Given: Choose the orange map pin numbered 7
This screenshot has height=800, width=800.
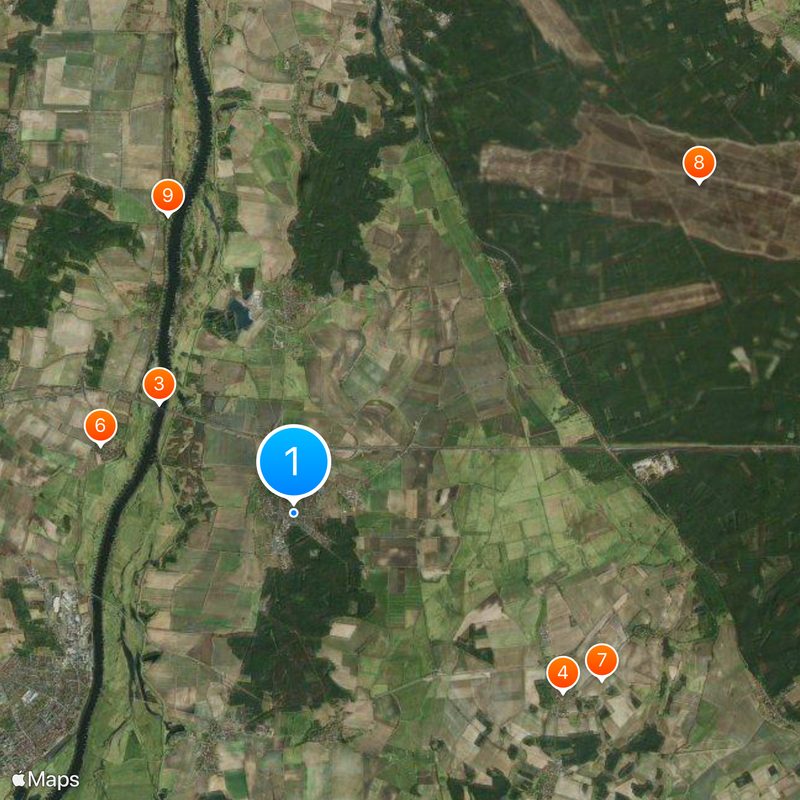Looking at the screenshot, I should 601,660.
